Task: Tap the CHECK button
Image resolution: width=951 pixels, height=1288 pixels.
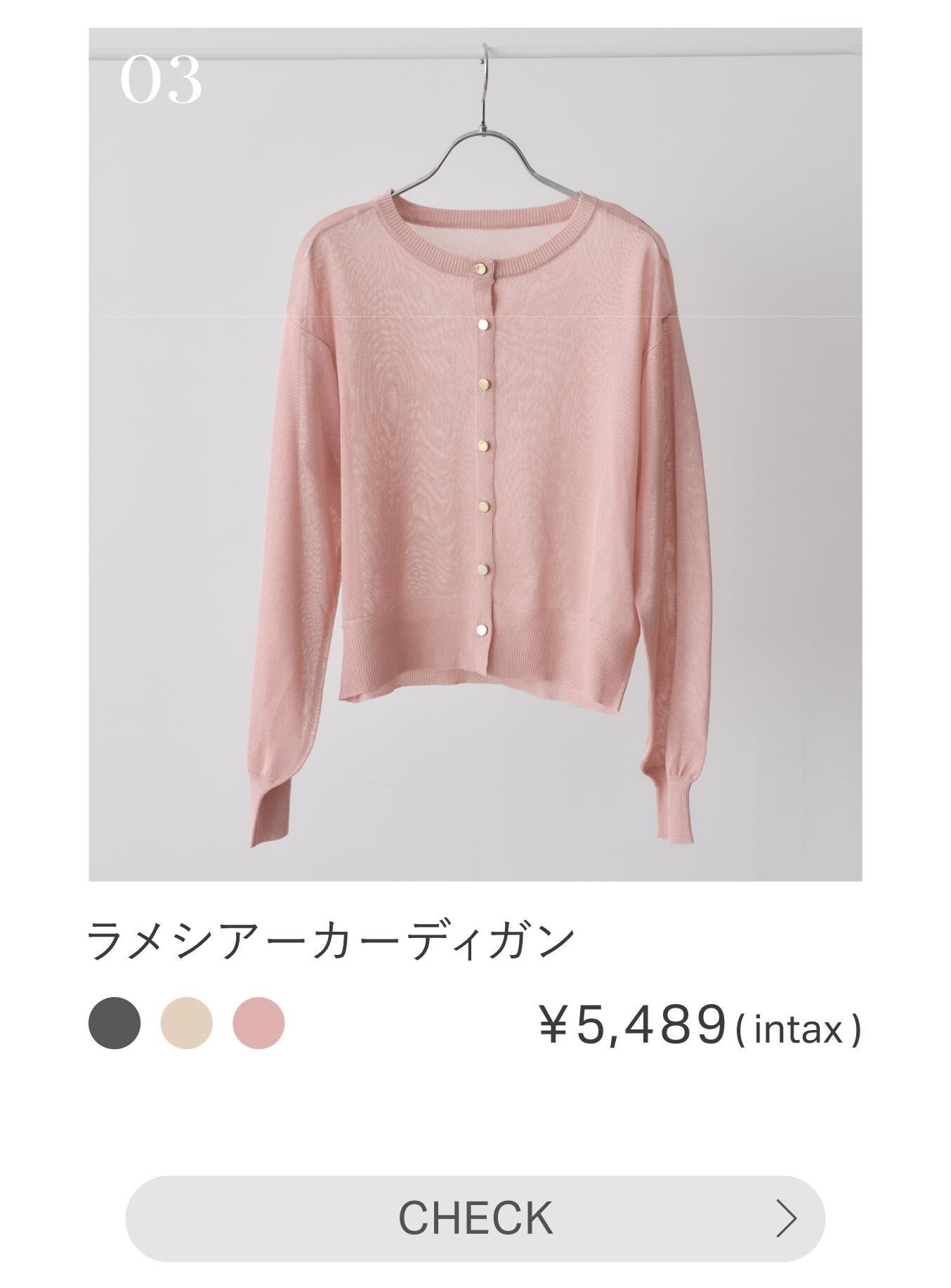Action: pos(475,1218)
